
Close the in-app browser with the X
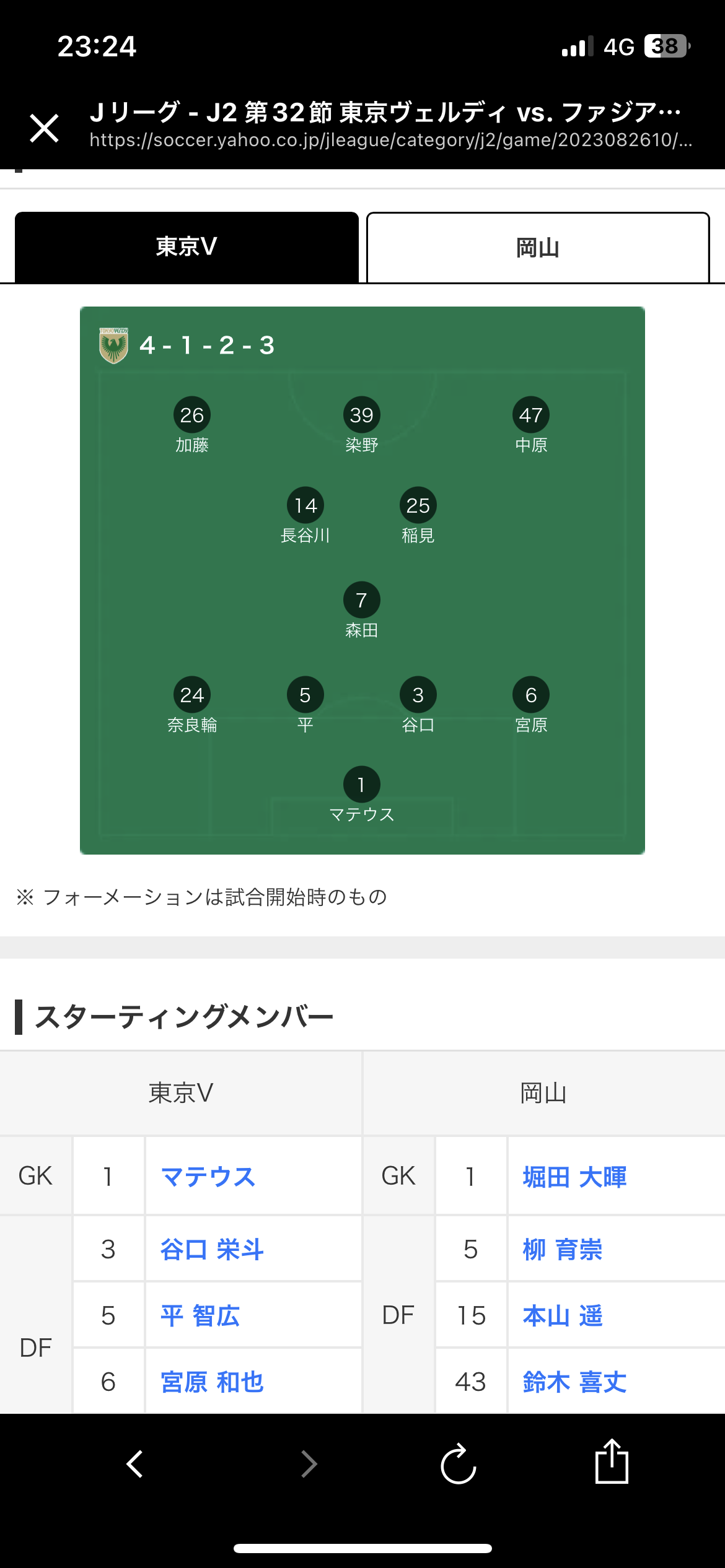(x=44, y=128)
